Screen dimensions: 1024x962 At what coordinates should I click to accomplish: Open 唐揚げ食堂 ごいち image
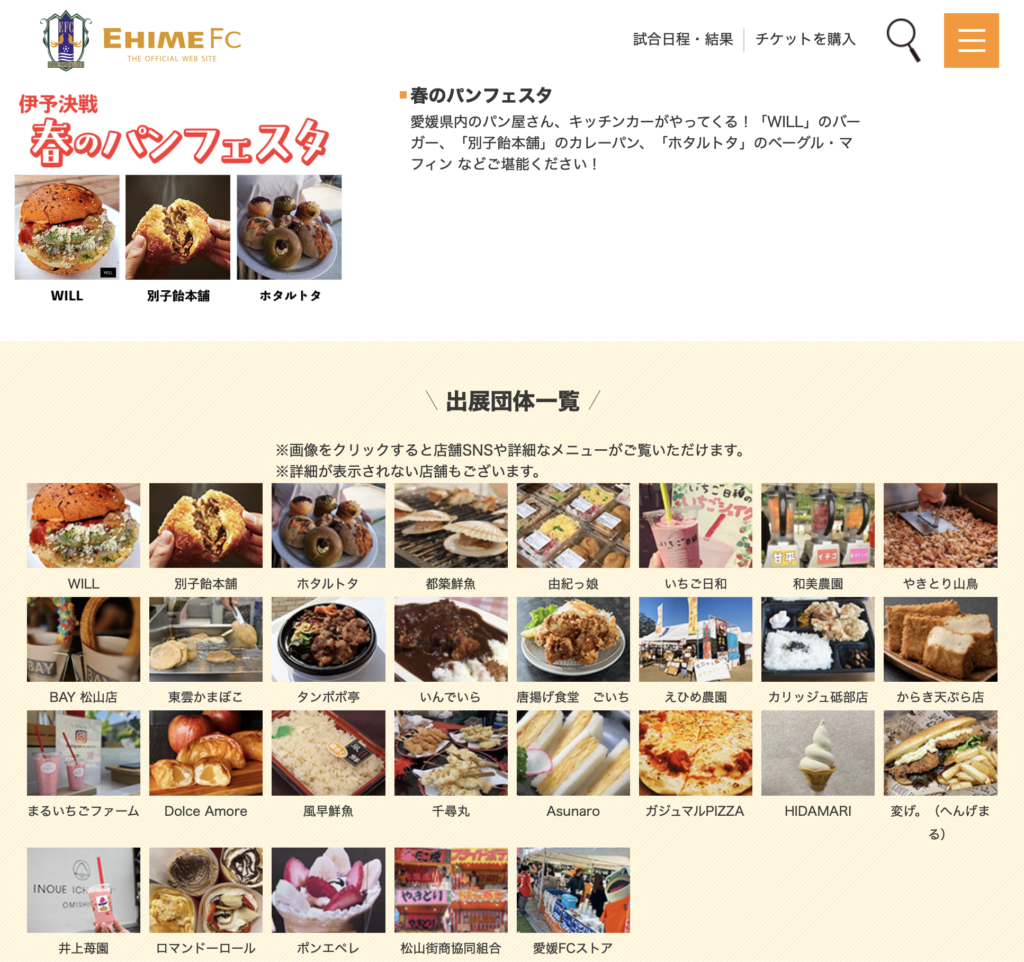(573, 639)
